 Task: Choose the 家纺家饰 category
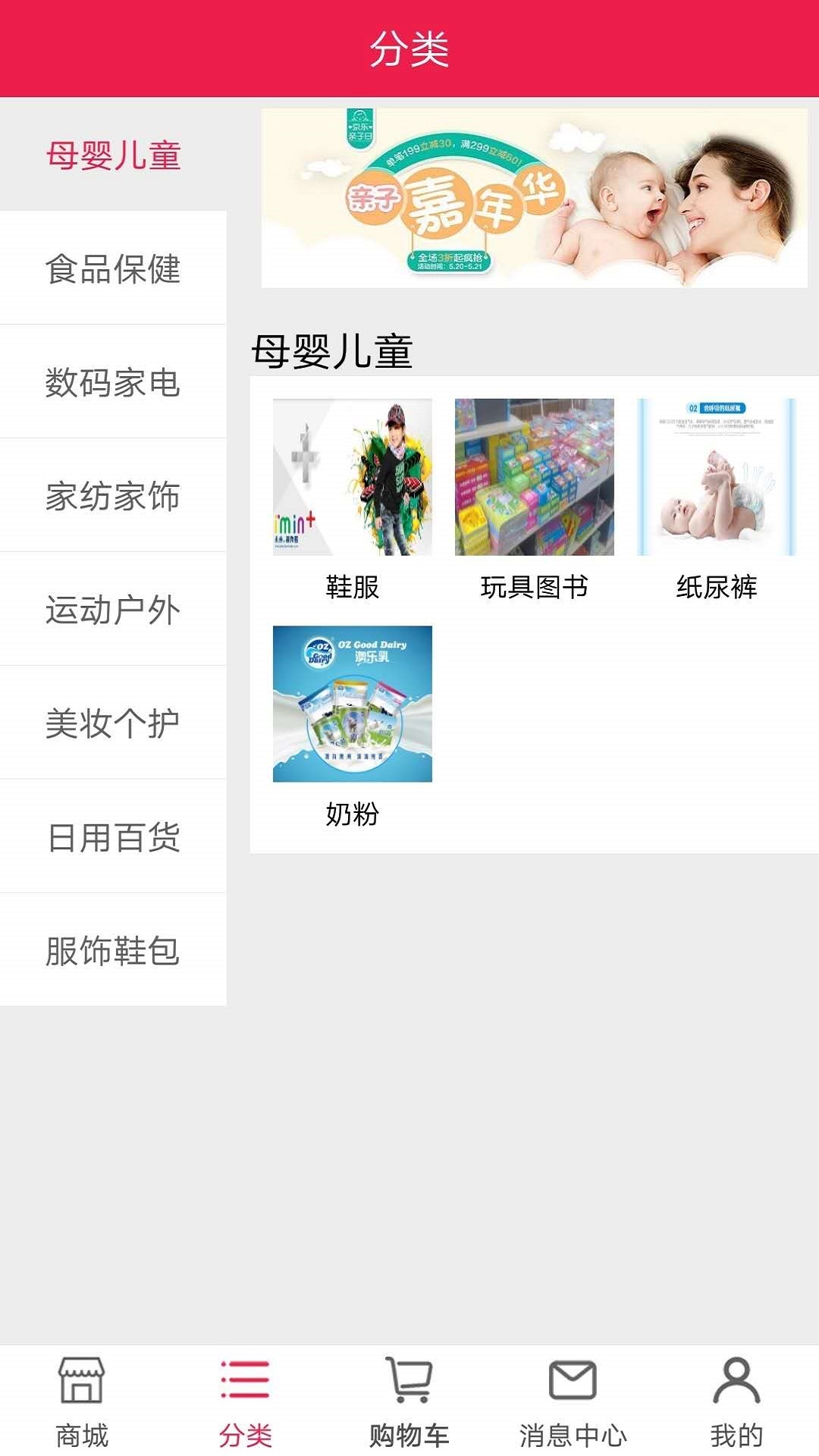tap(113, 496)
